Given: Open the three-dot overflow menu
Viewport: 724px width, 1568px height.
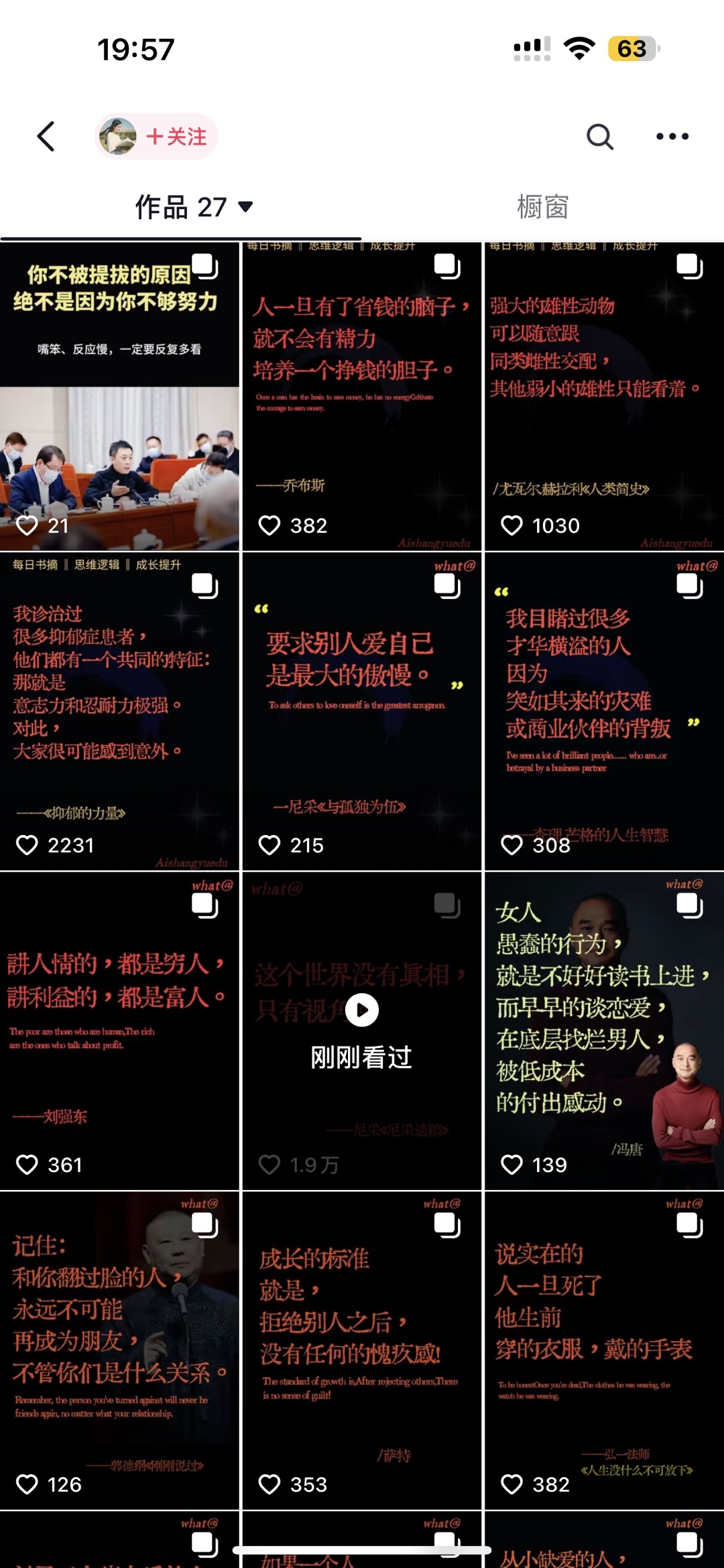Looking at the screenshot, I should pos(672,137).
